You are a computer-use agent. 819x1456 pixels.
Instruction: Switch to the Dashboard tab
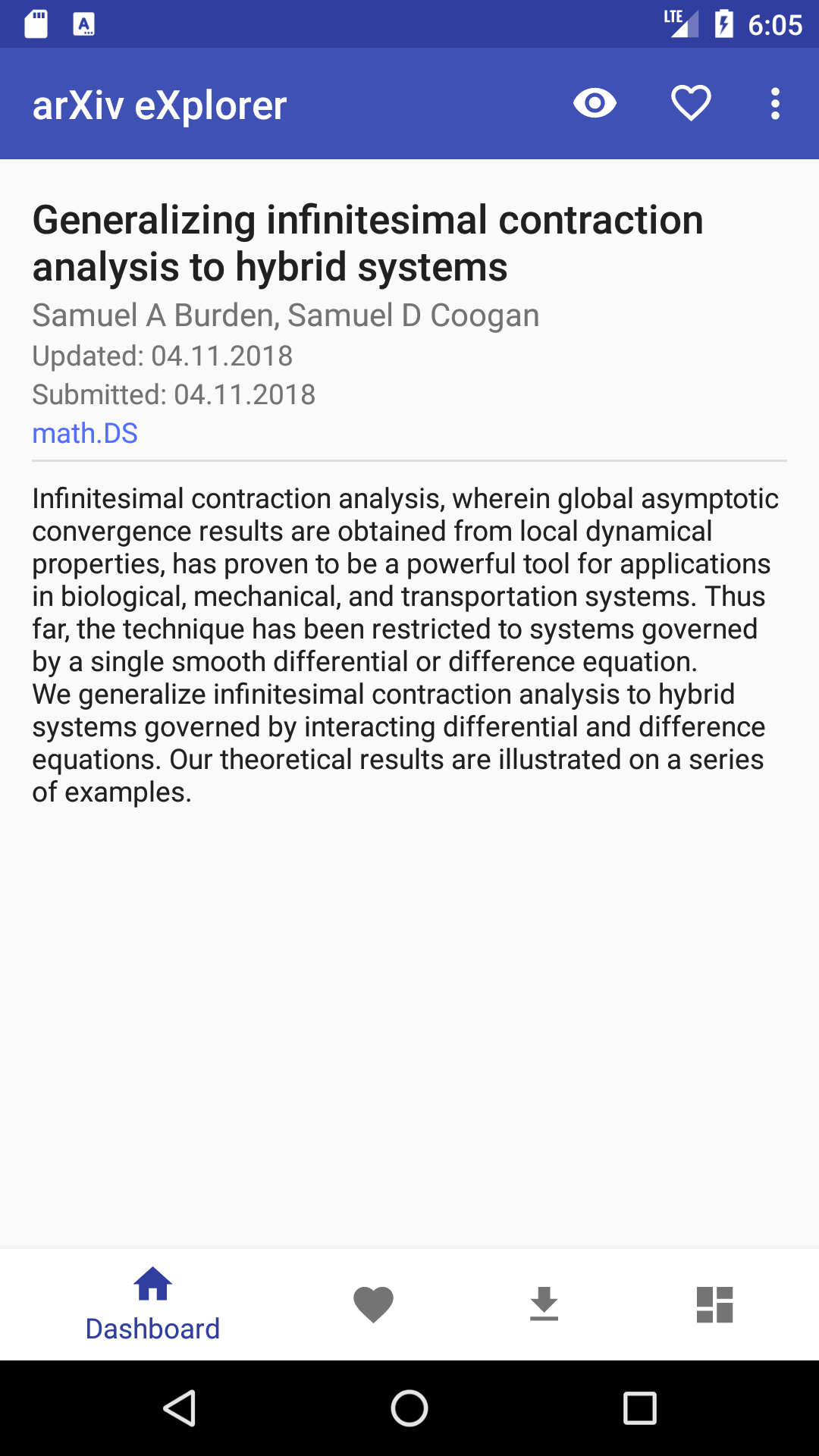point(152,1304)
